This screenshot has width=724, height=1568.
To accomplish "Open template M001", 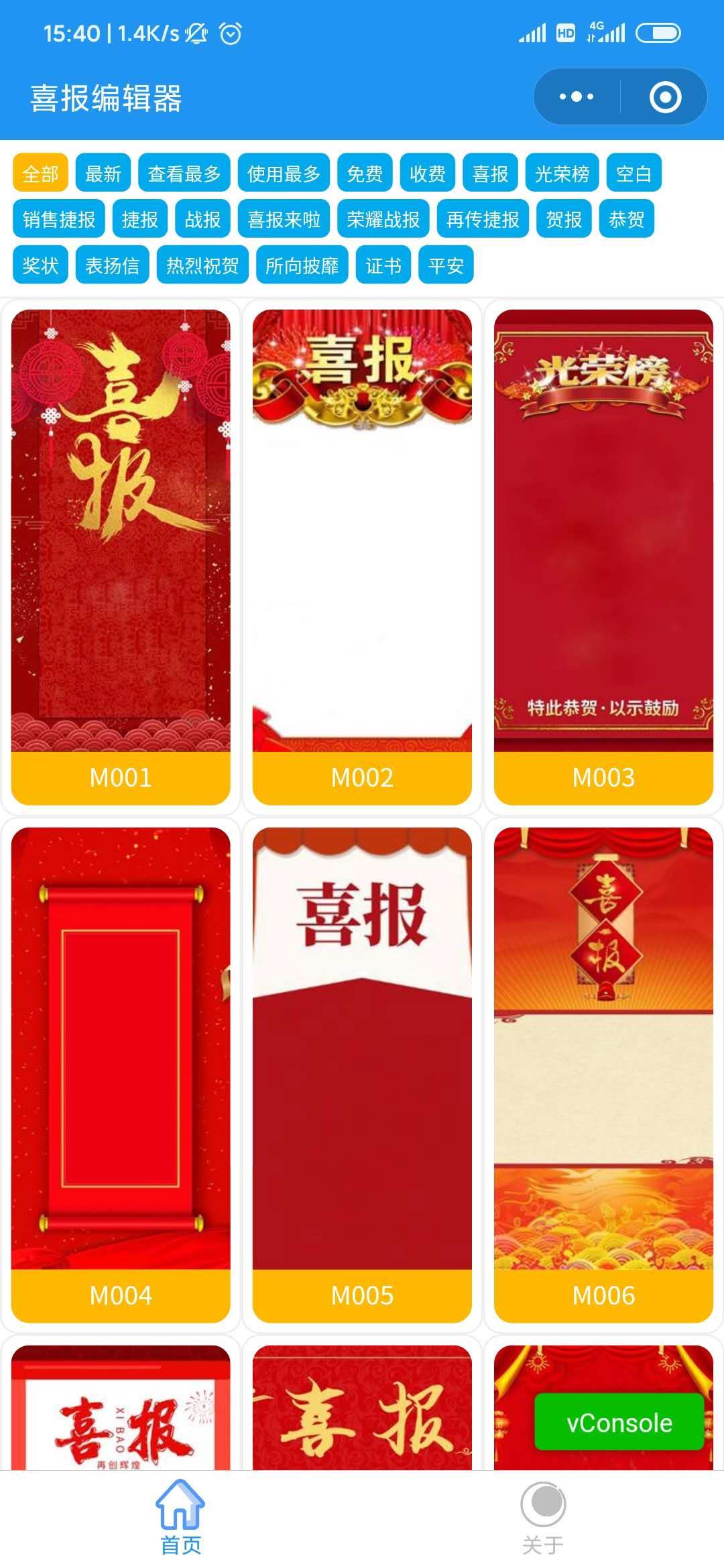I will 121,556.
